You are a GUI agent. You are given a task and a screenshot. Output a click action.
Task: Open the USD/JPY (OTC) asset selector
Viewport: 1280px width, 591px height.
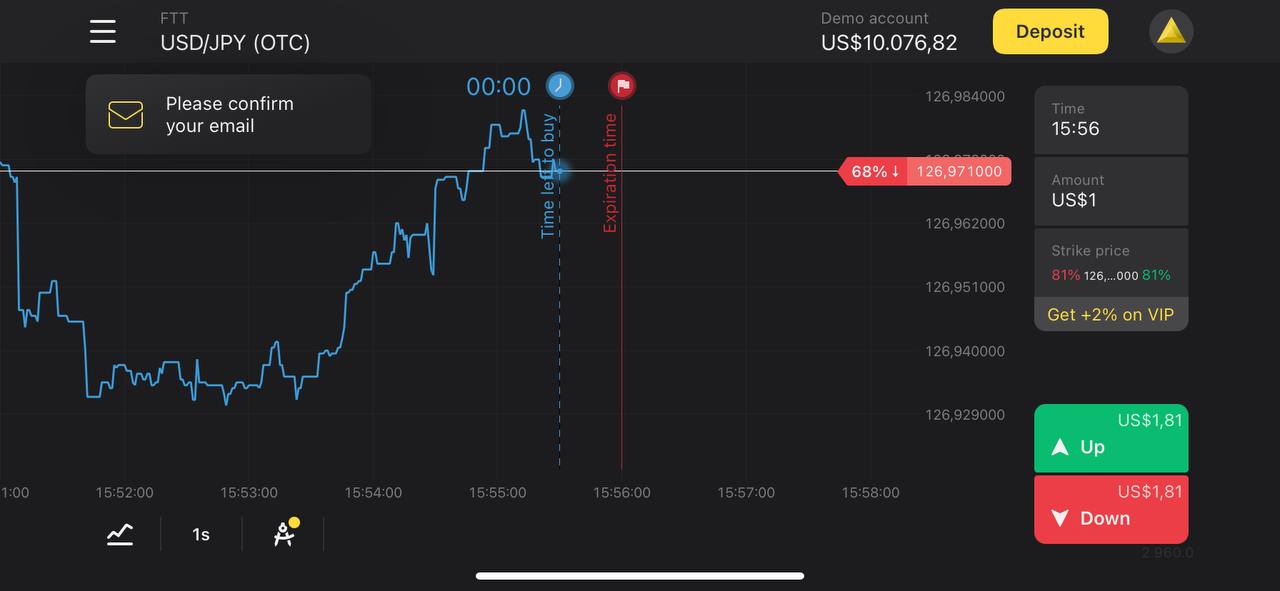coord(235,42)
